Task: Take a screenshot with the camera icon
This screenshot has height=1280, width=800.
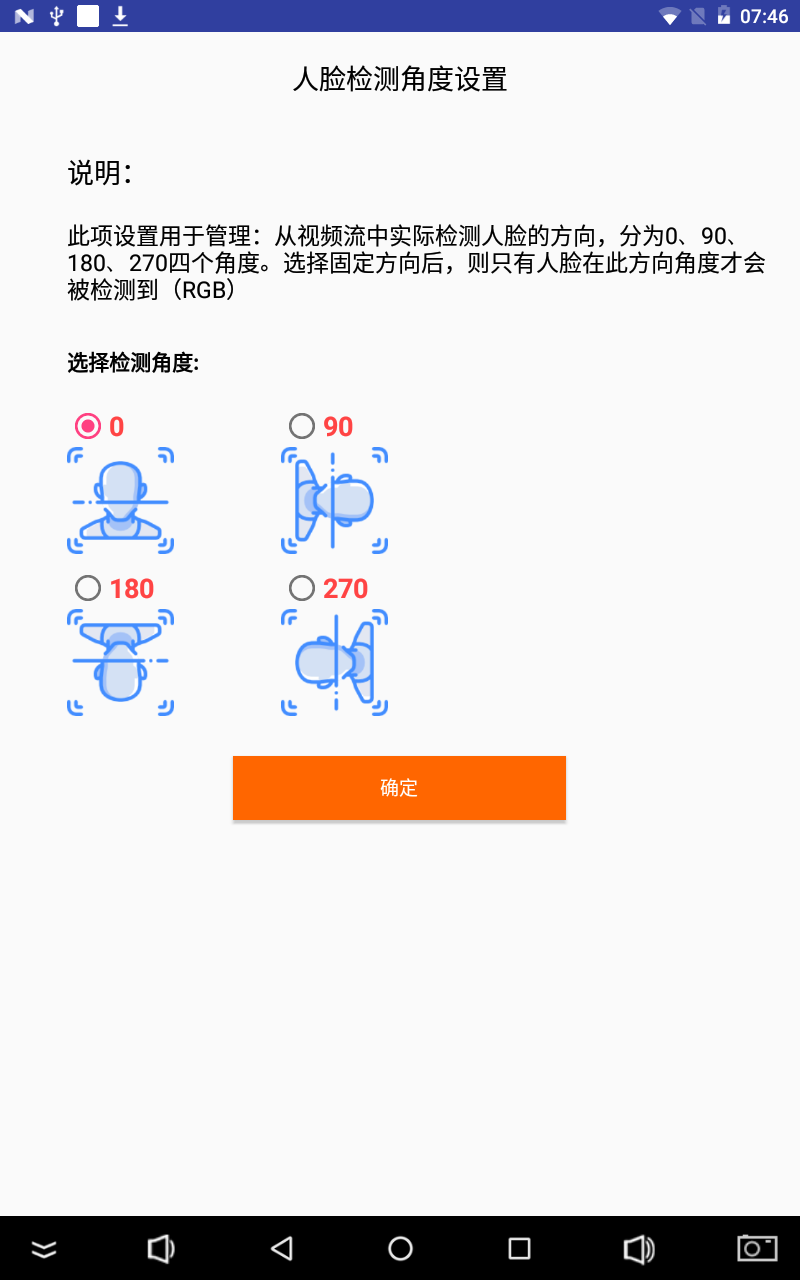Action: pyautogui.click(x=757, y=1248)
